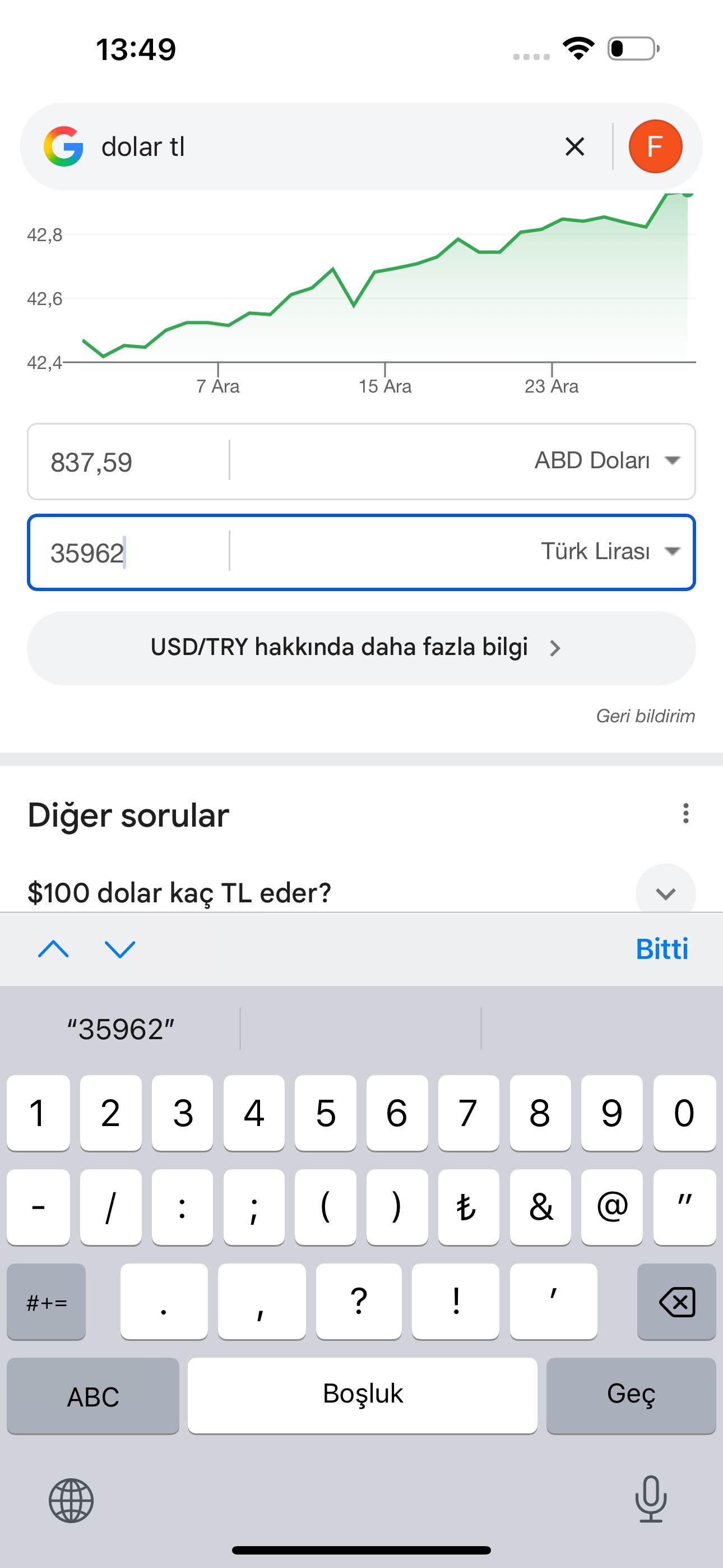Open the Diğer sorular overflow menu

[686, 813]
